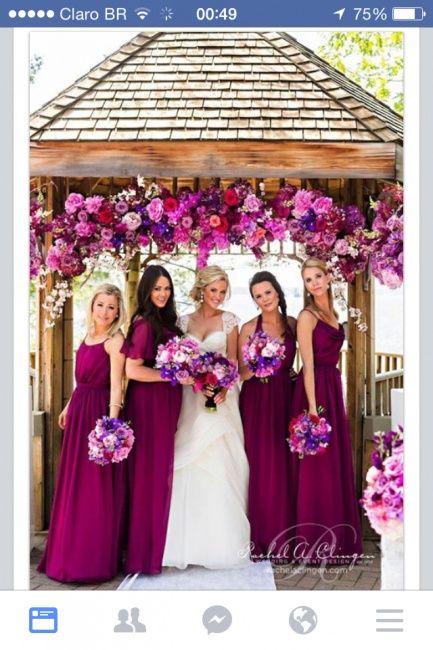Open the notifications globe tab

(303, 620)
